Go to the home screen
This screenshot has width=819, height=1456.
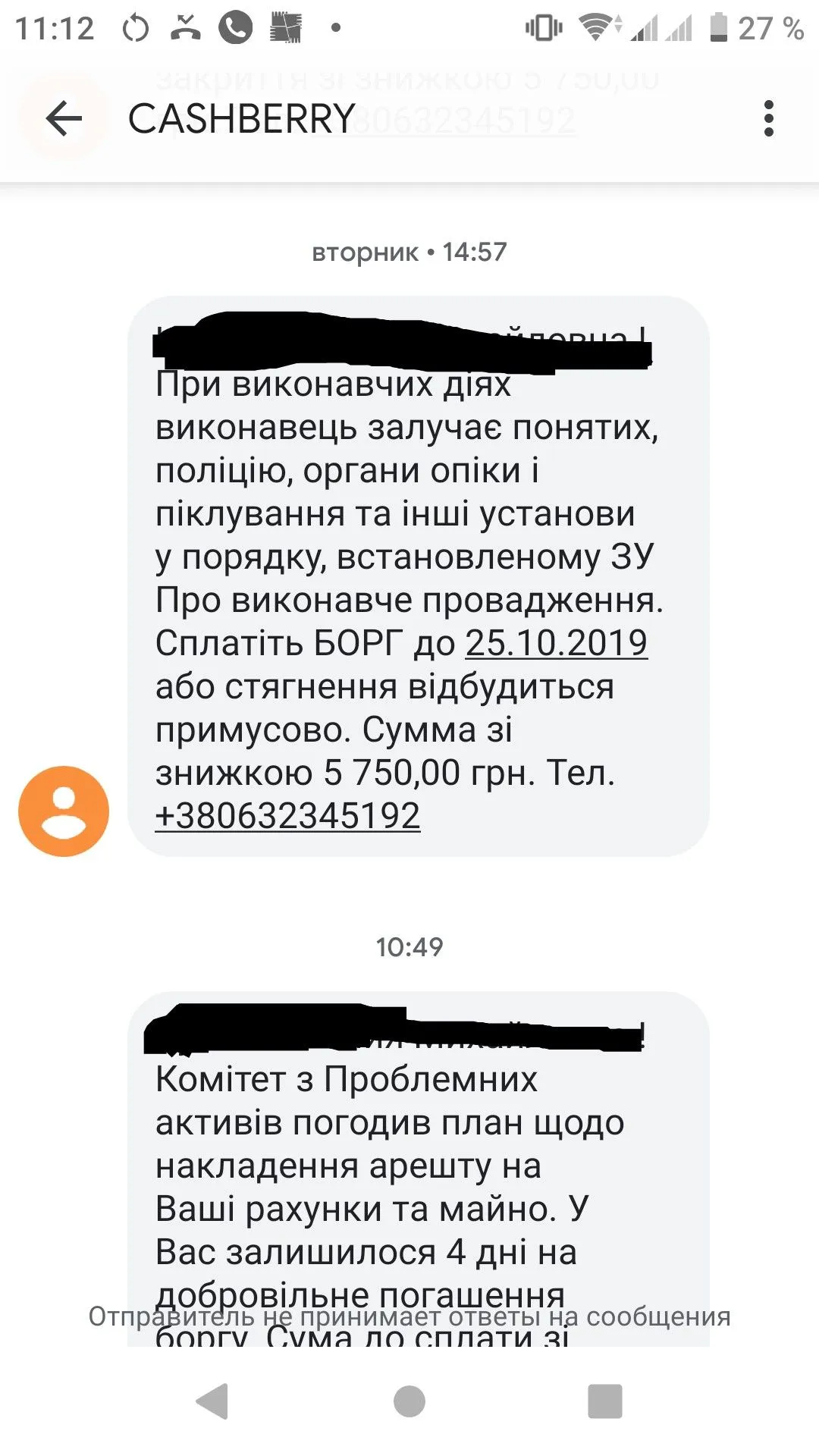click(x=409, y=1401)
